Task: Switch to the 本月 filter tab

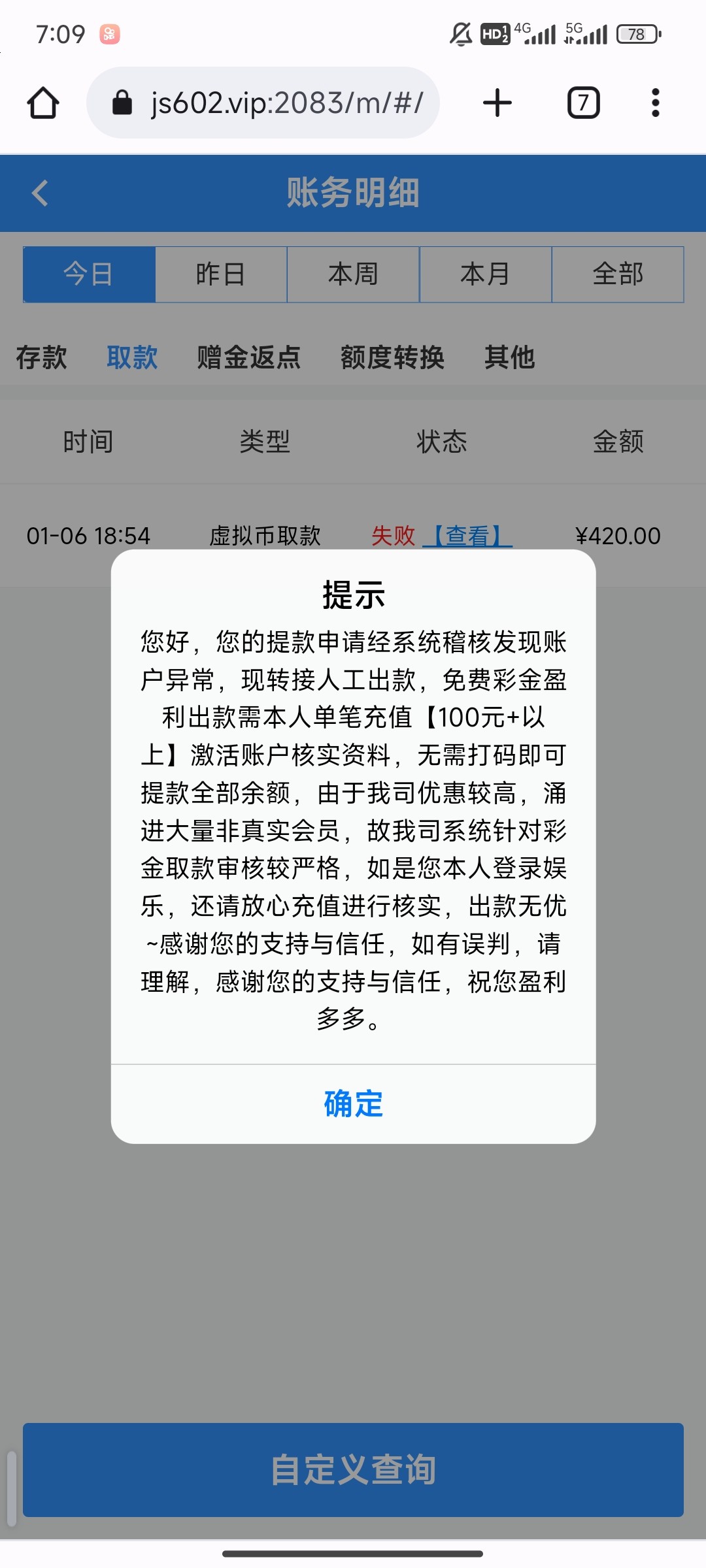Action: (485, 274)
